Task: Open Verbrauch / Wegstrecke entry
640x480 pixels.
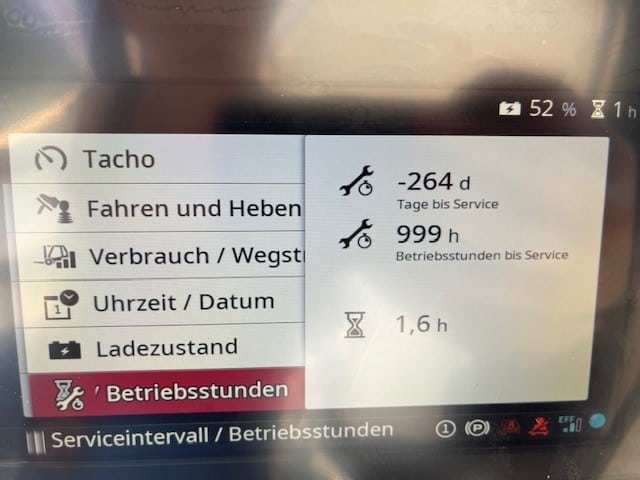Action: [x=160, y=256]
